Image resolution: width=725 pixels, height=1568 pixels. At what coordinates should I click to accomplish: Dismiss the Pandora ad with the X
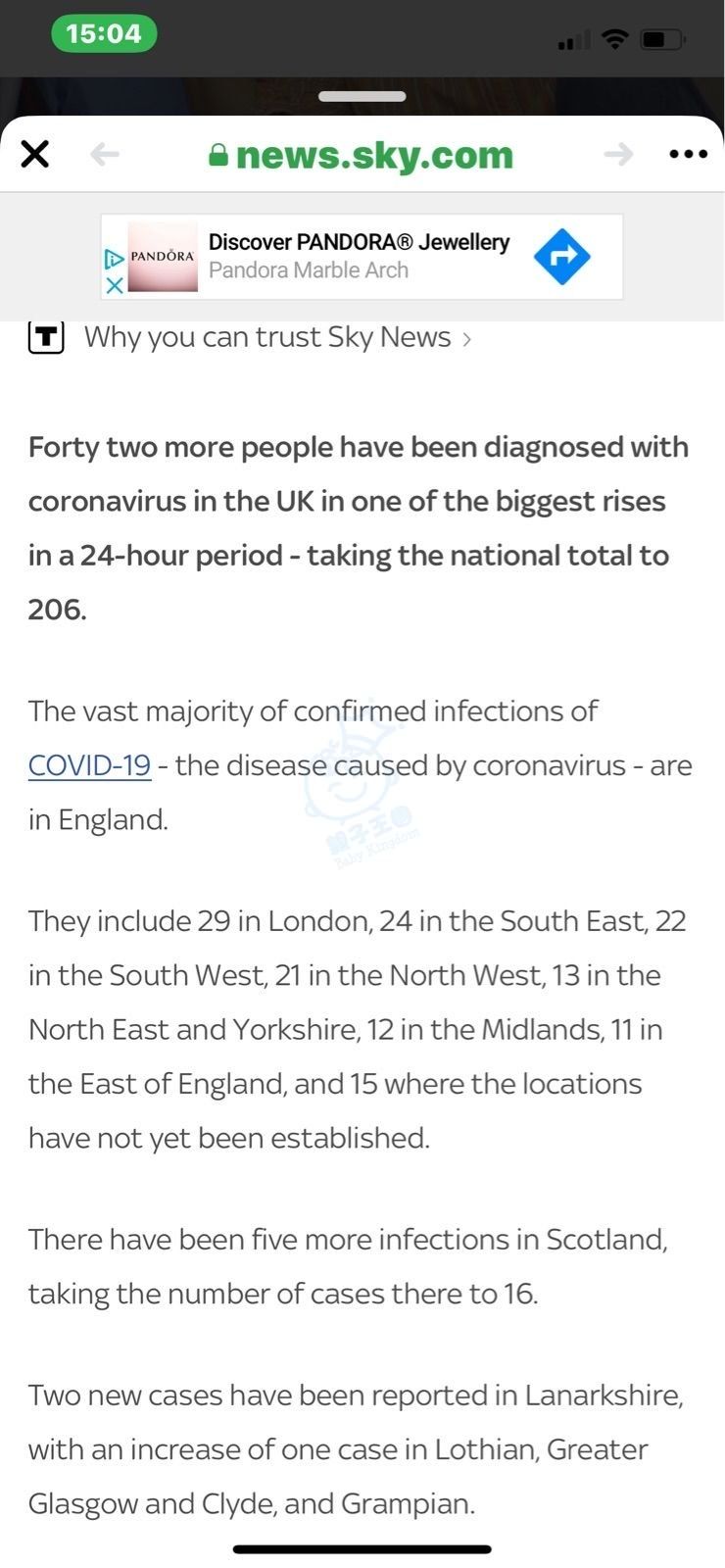(114, 284)
